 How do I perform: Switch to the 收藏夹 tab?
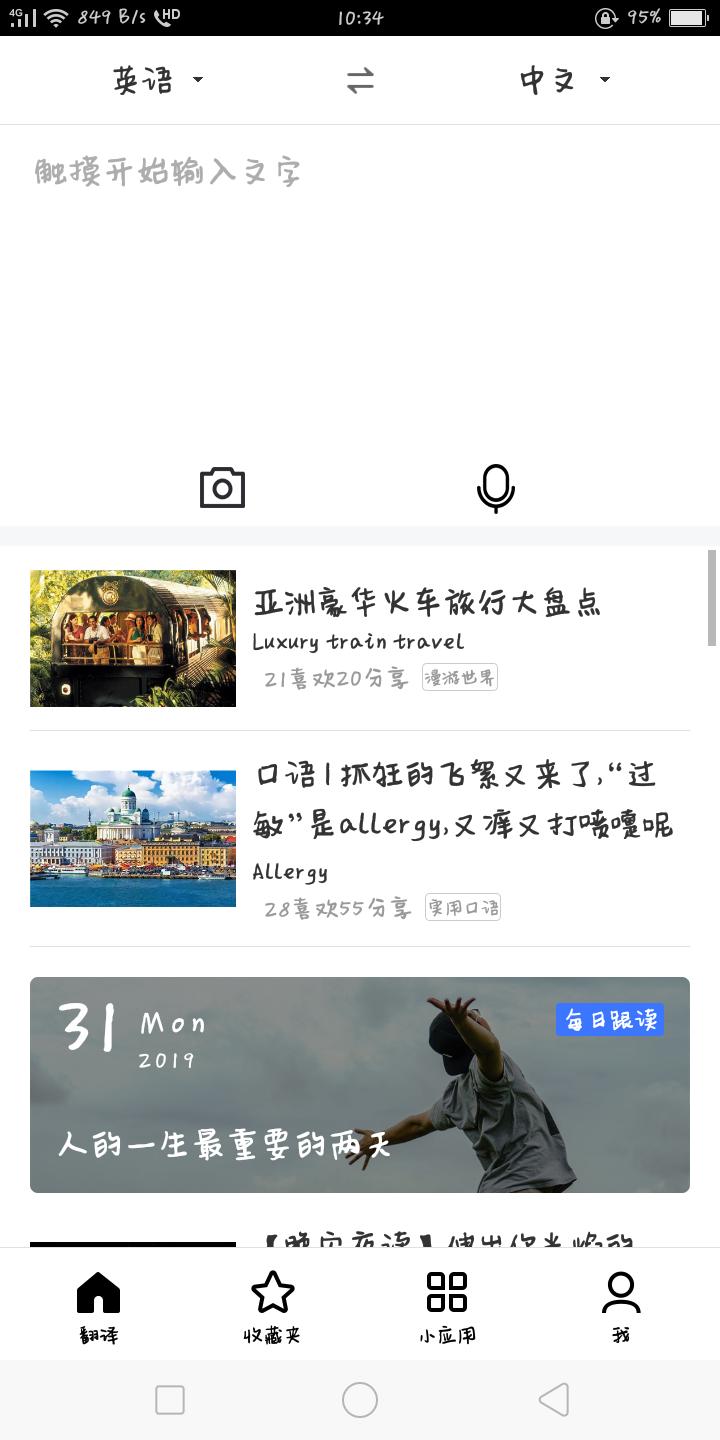click(x=272, y=1305)
